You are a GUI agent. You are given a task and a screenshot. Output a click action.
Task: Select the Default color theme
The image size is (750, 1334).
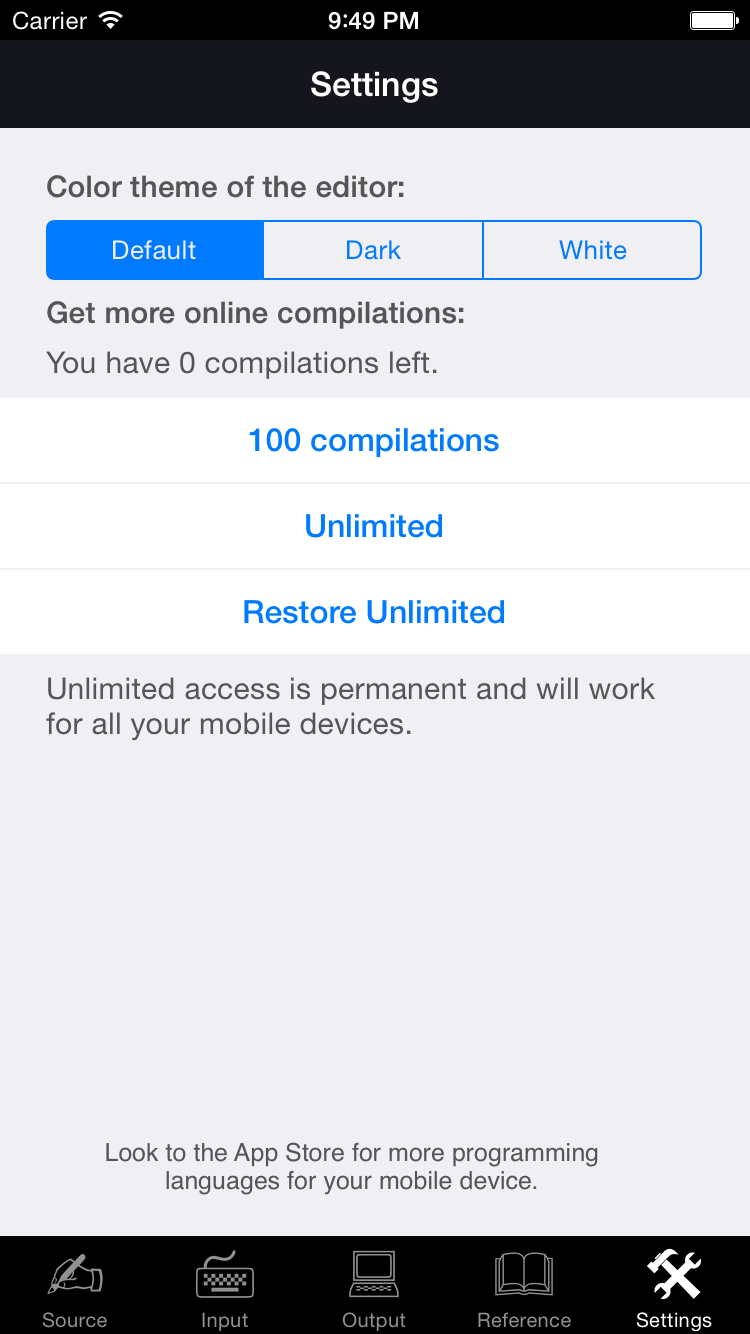(155, 250)
